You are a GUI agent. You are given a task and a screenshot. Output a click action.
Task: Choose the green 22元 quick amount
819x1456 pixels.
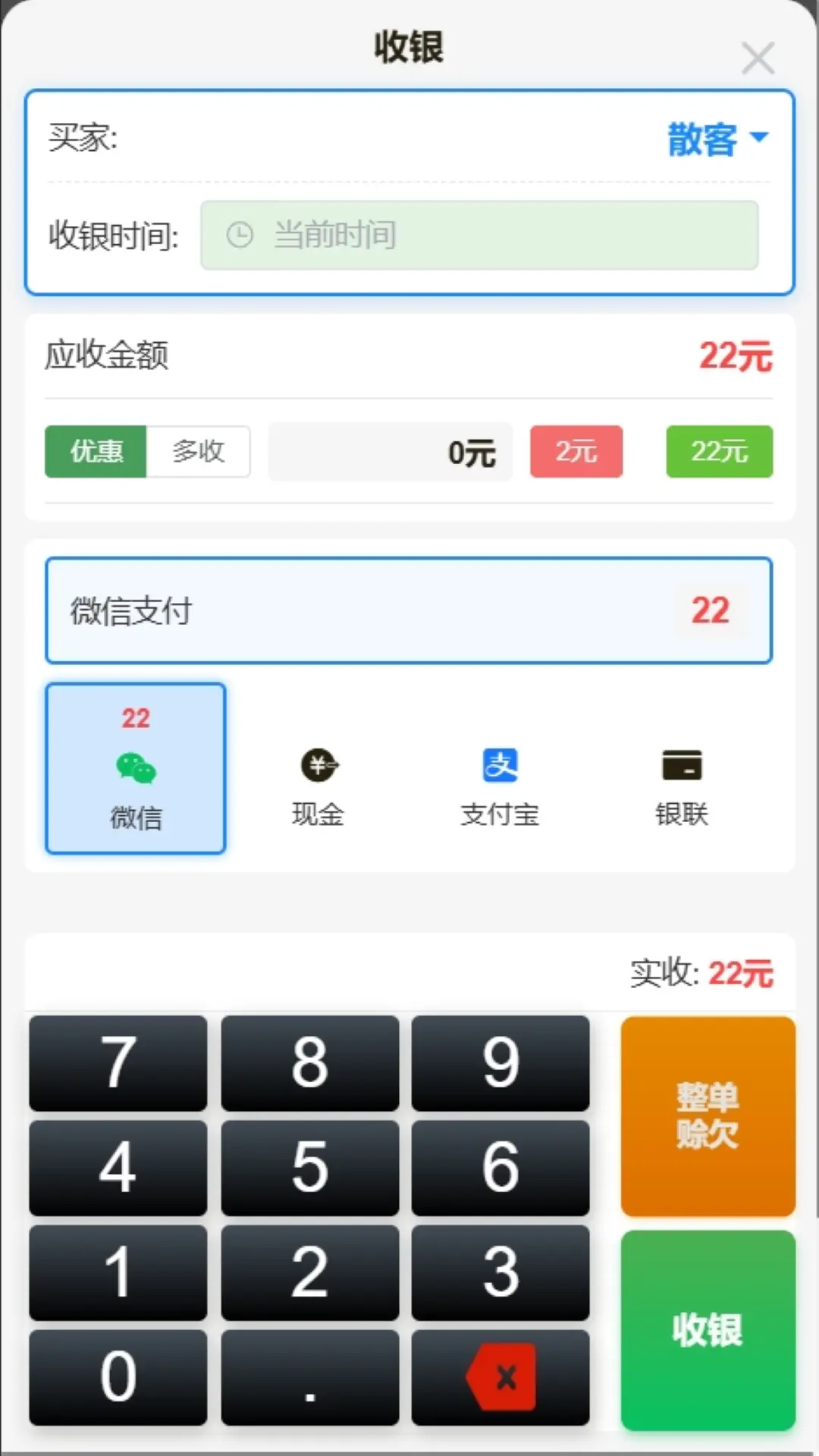[719, 452]
